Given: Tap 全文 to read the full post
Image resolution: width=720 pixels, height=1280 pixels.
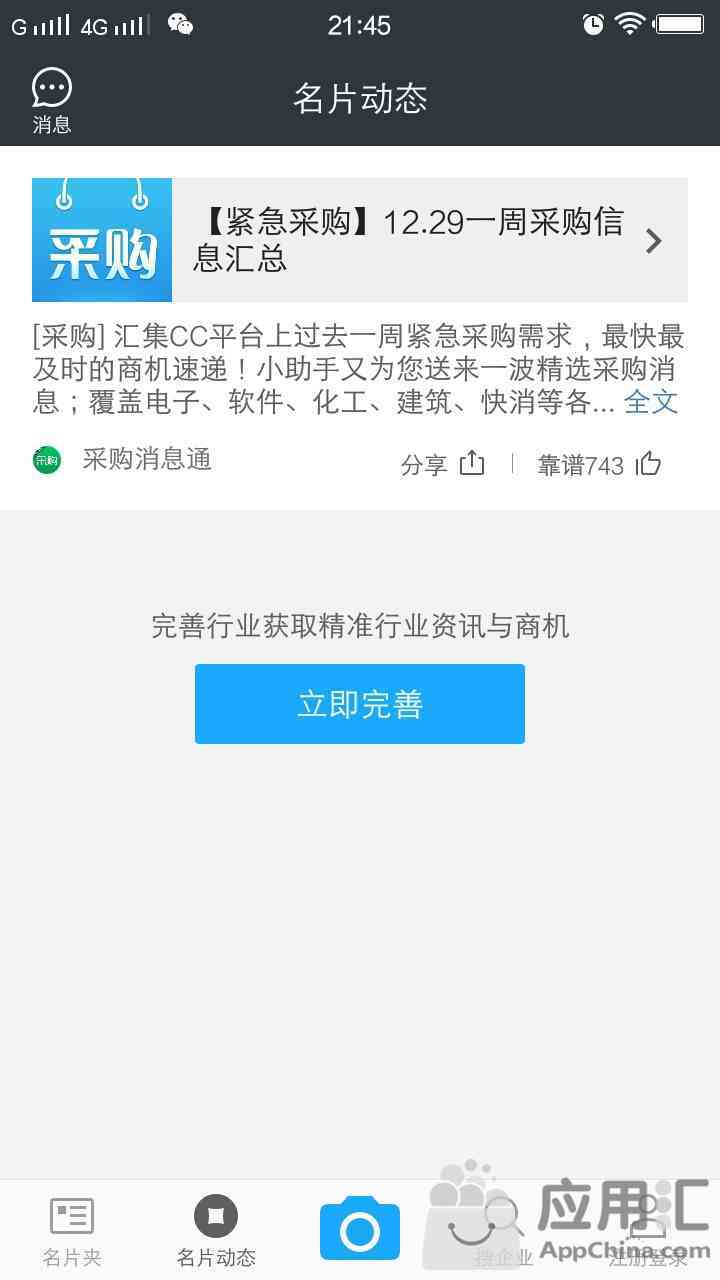Looking at the screenshot, I should (651, 403).
